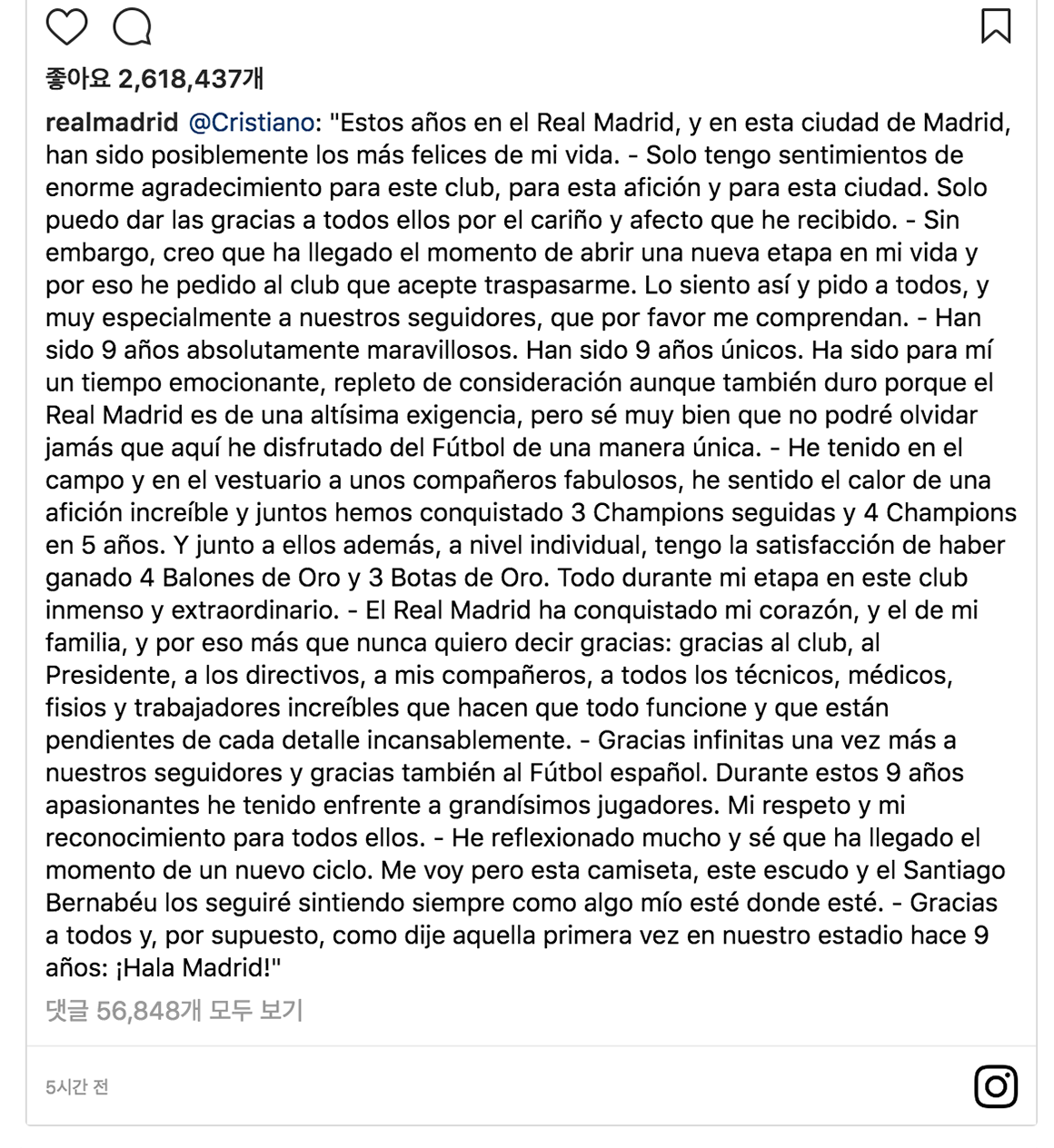1054x1148 pixels.
Task: Open the @Cristiano mention
Action: (x=252, y=123)
